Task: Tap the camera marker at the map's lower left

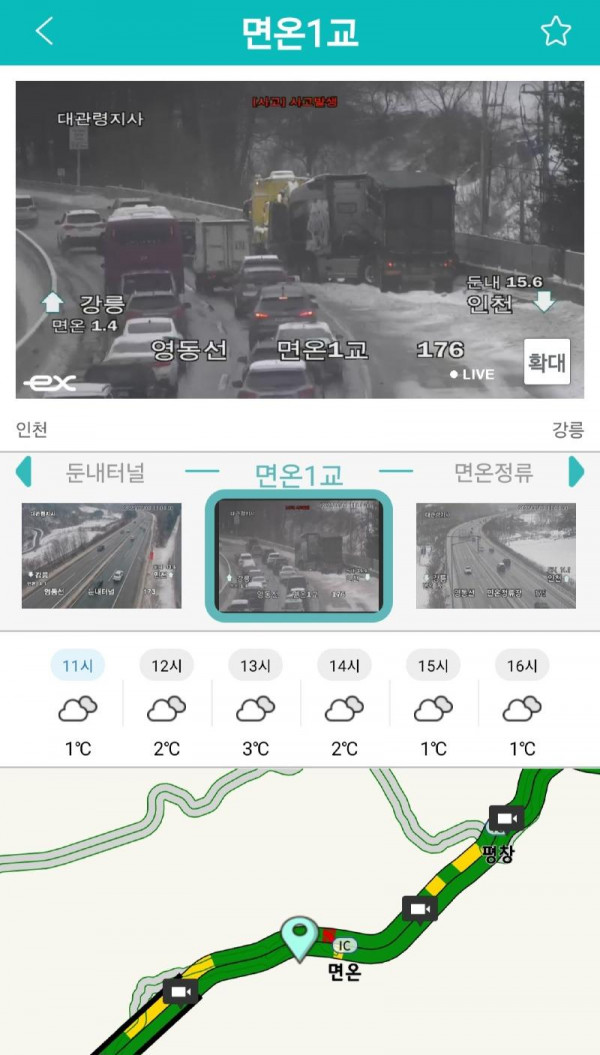Action: 181,991
